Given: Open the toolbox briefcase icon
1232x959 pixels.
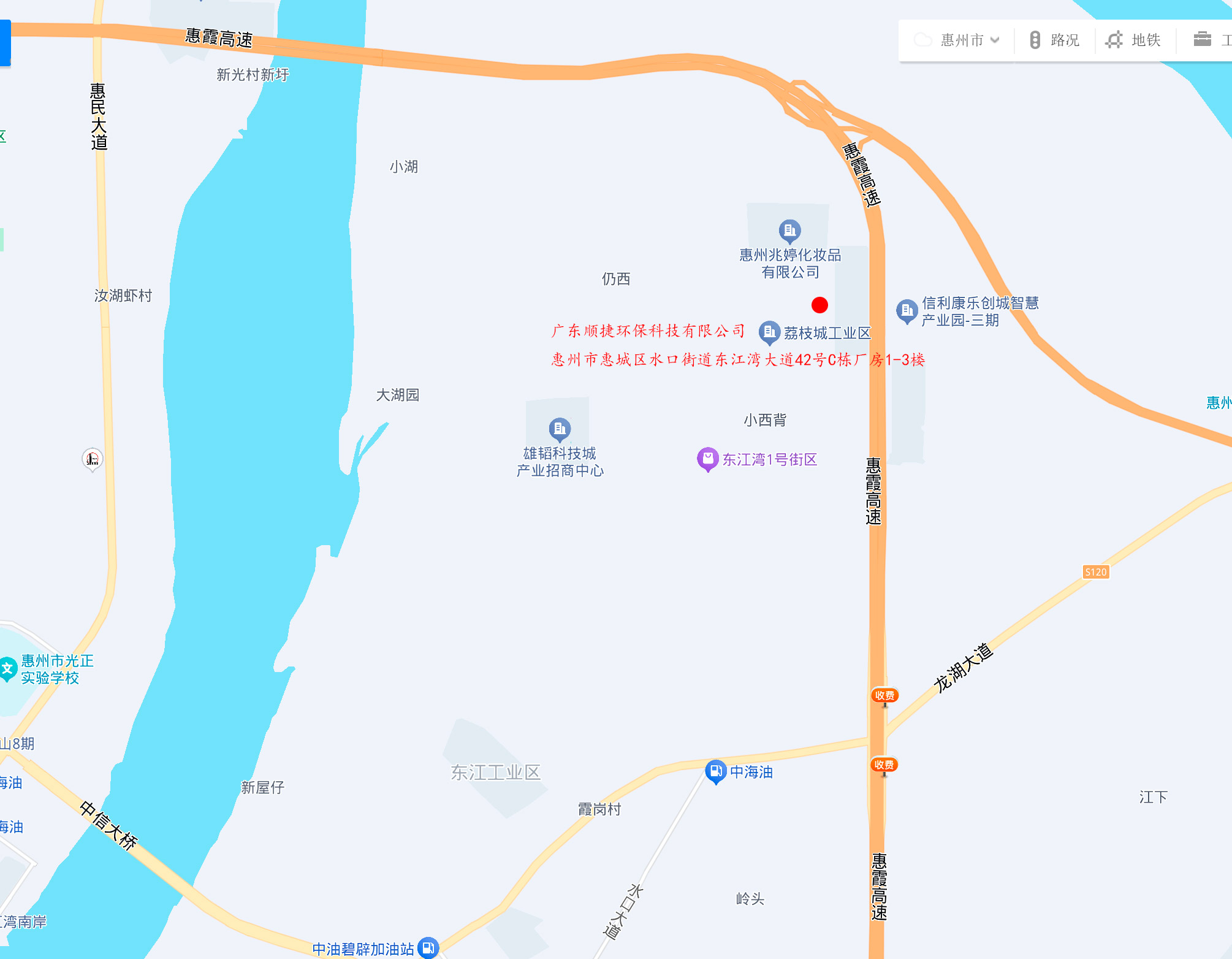Looking at the screenshot, I should (1203, 40).
